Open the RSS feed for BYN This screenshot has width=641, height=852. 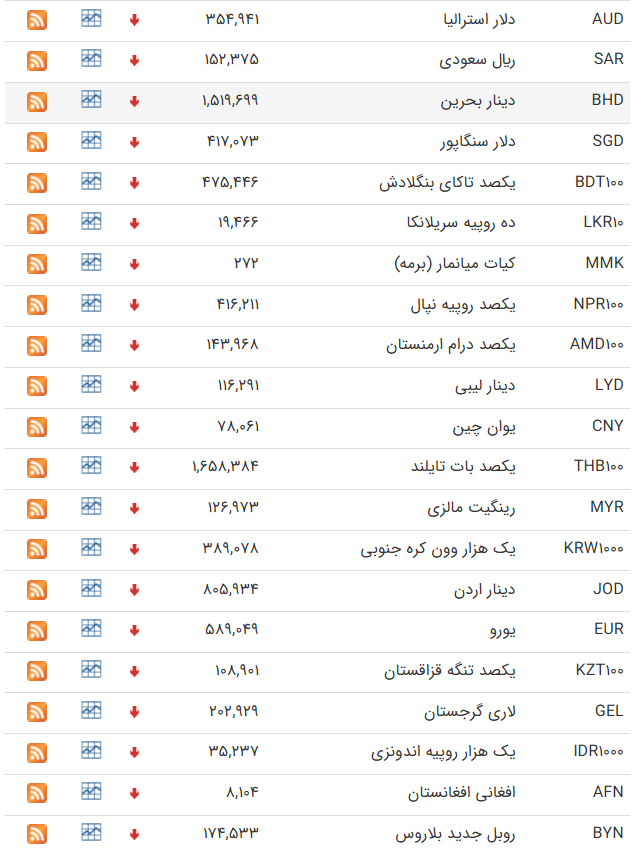pos(37,833)
